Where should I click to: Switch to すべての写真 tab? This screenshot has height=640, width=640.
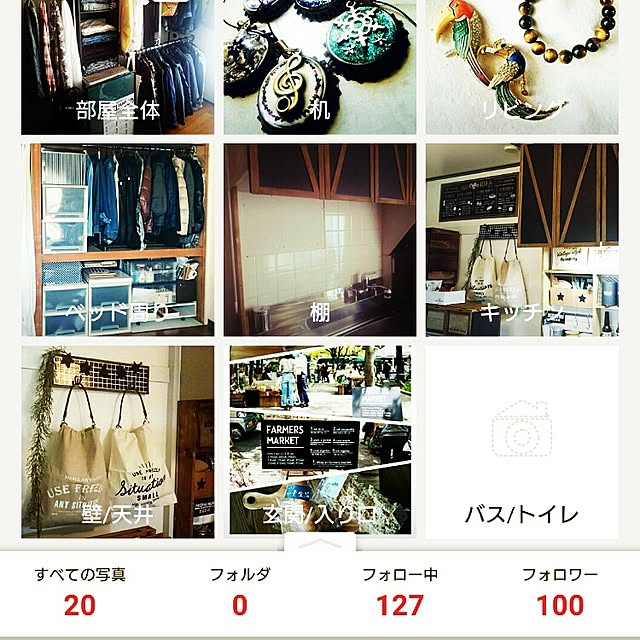(80, 592)
